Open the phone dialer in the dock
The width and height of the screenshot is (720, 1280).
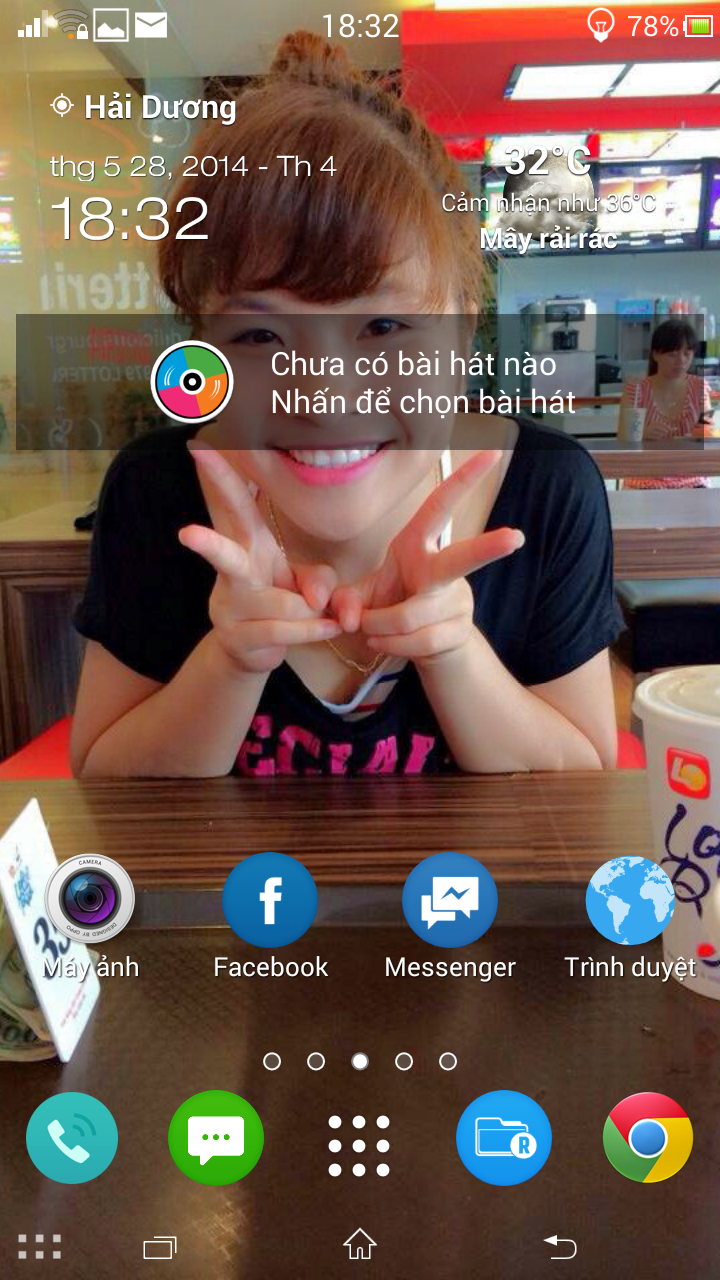click(x=72, y=1138)
